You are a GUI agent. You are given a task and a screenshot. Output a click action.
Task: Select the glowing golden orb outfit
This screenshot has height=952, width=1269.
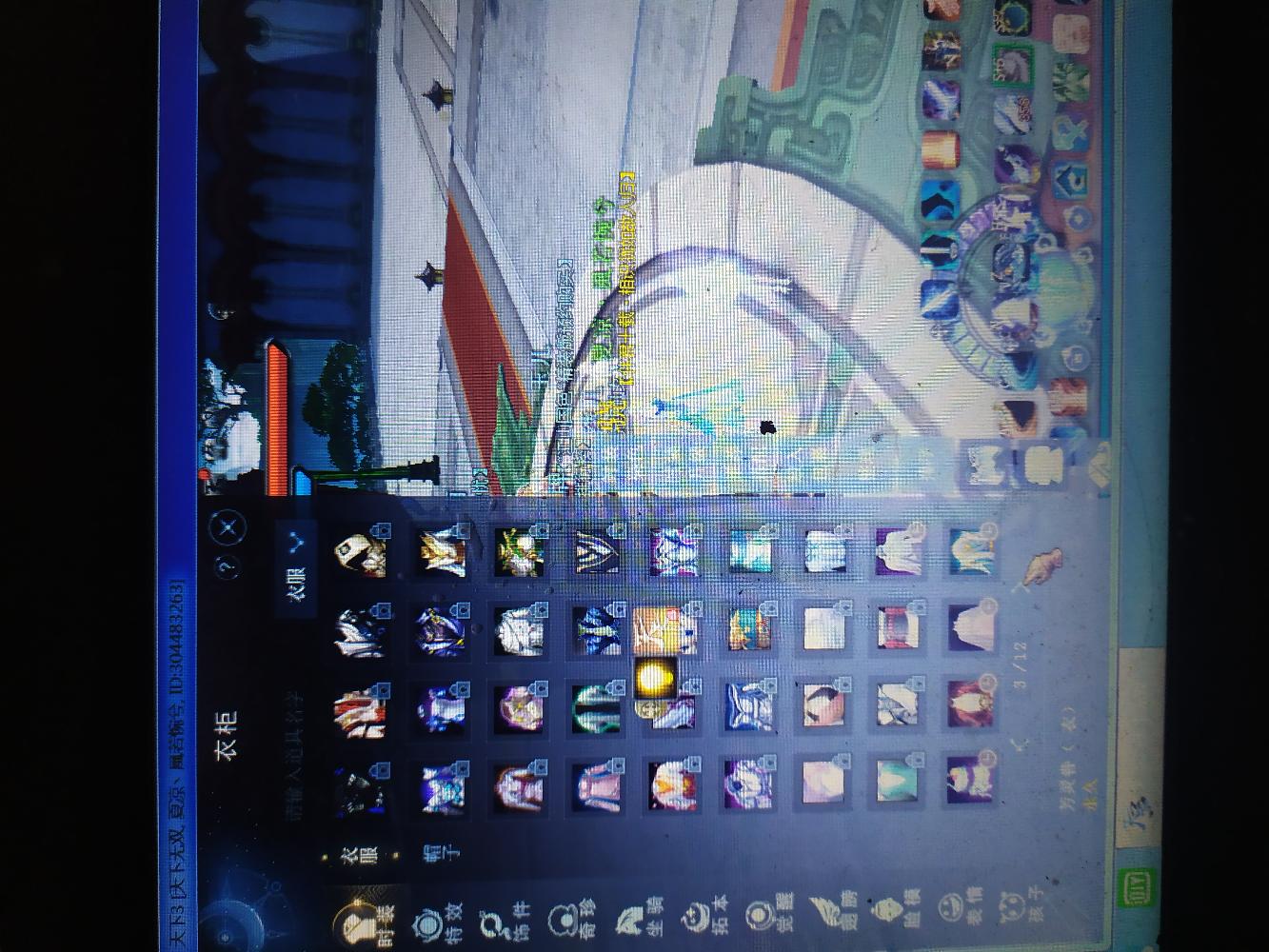tap(653, 678)
